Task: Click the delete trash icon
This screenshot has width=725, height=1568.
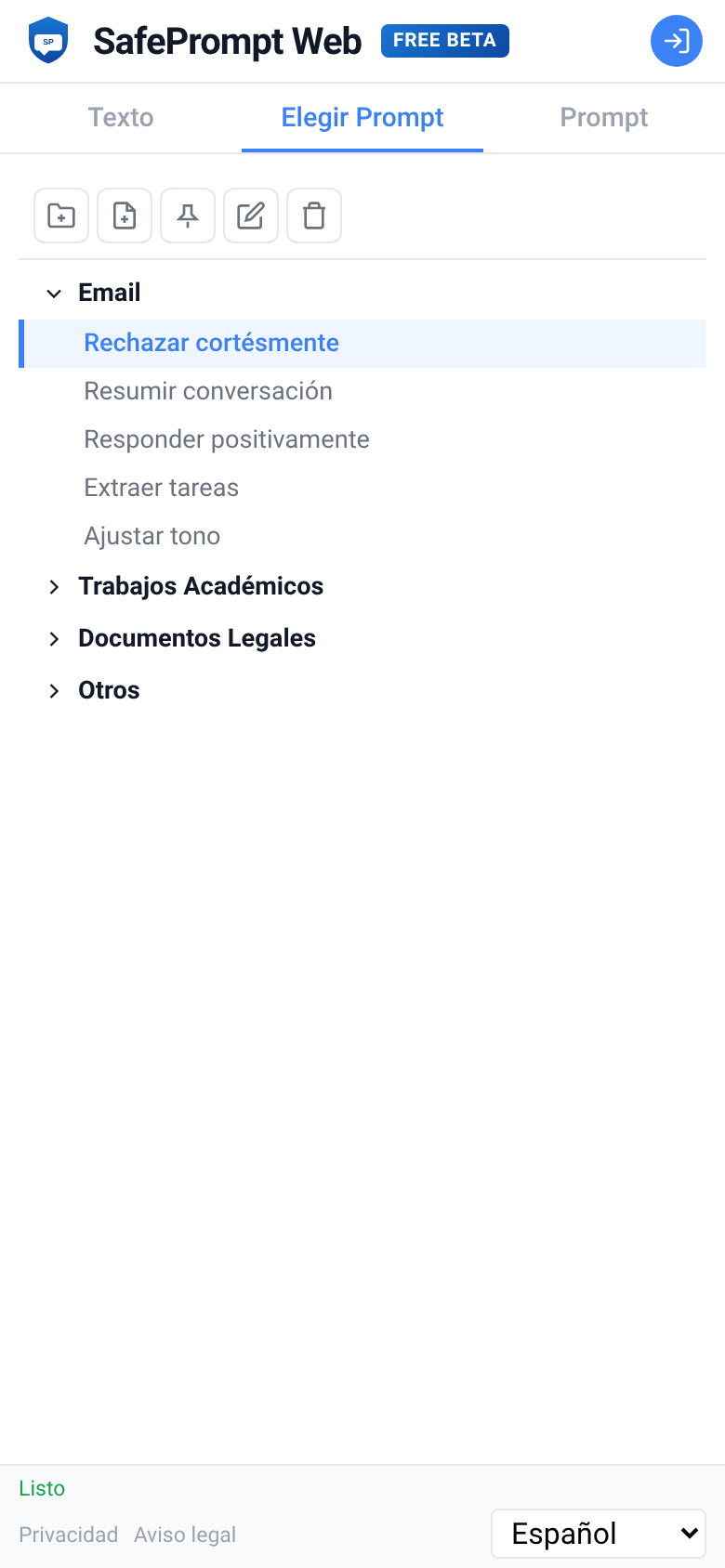Action: (x=314, y=216)
